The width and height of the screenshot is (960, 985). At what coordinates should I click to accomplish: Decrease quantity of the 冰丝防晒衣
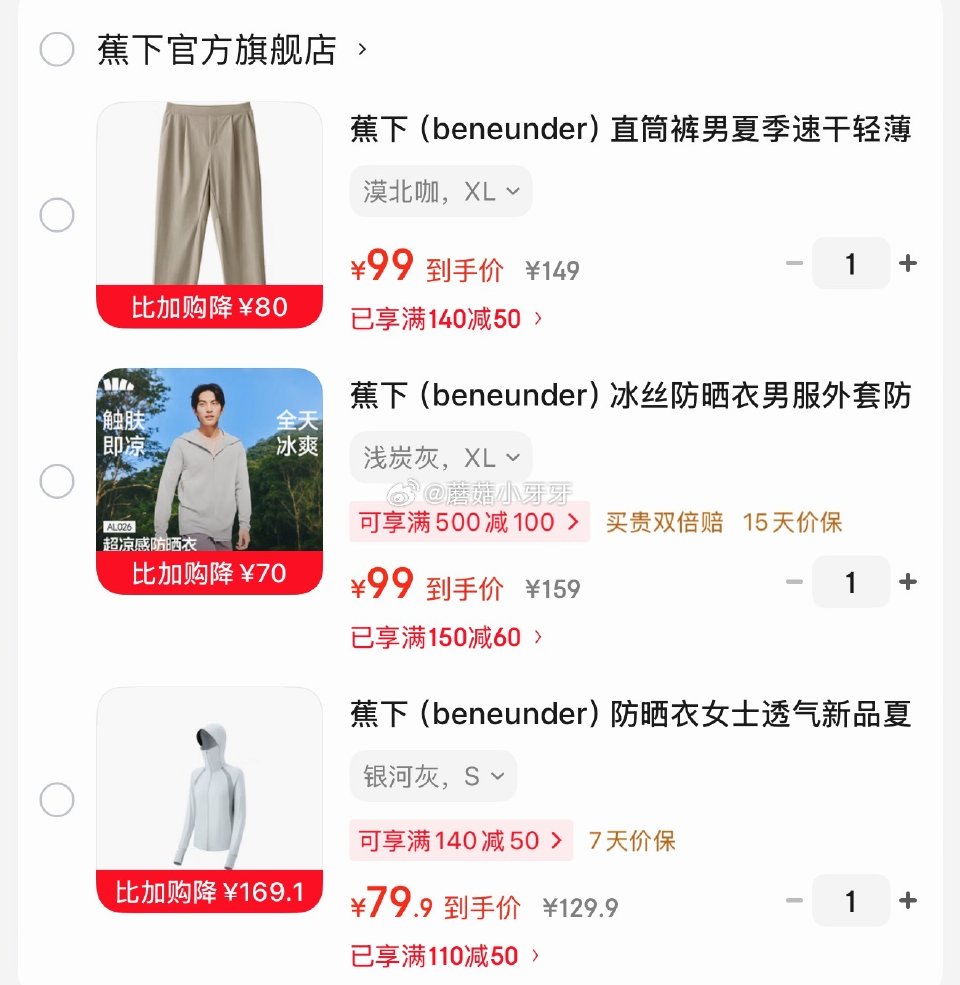click(794, 581)
